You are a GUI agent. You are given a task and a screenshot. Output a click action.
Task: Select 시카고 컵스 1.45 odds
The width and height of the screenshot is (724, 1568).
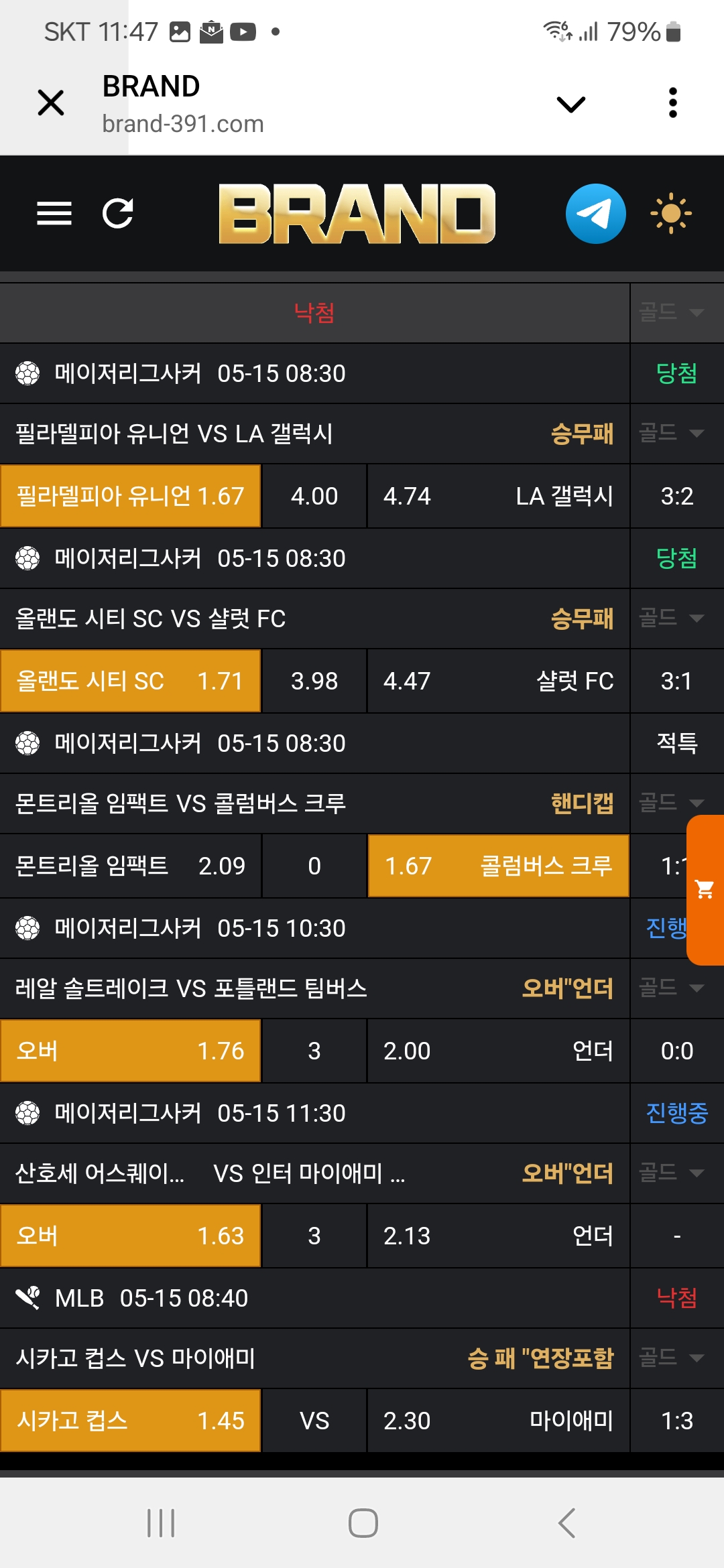point(131,1421)
